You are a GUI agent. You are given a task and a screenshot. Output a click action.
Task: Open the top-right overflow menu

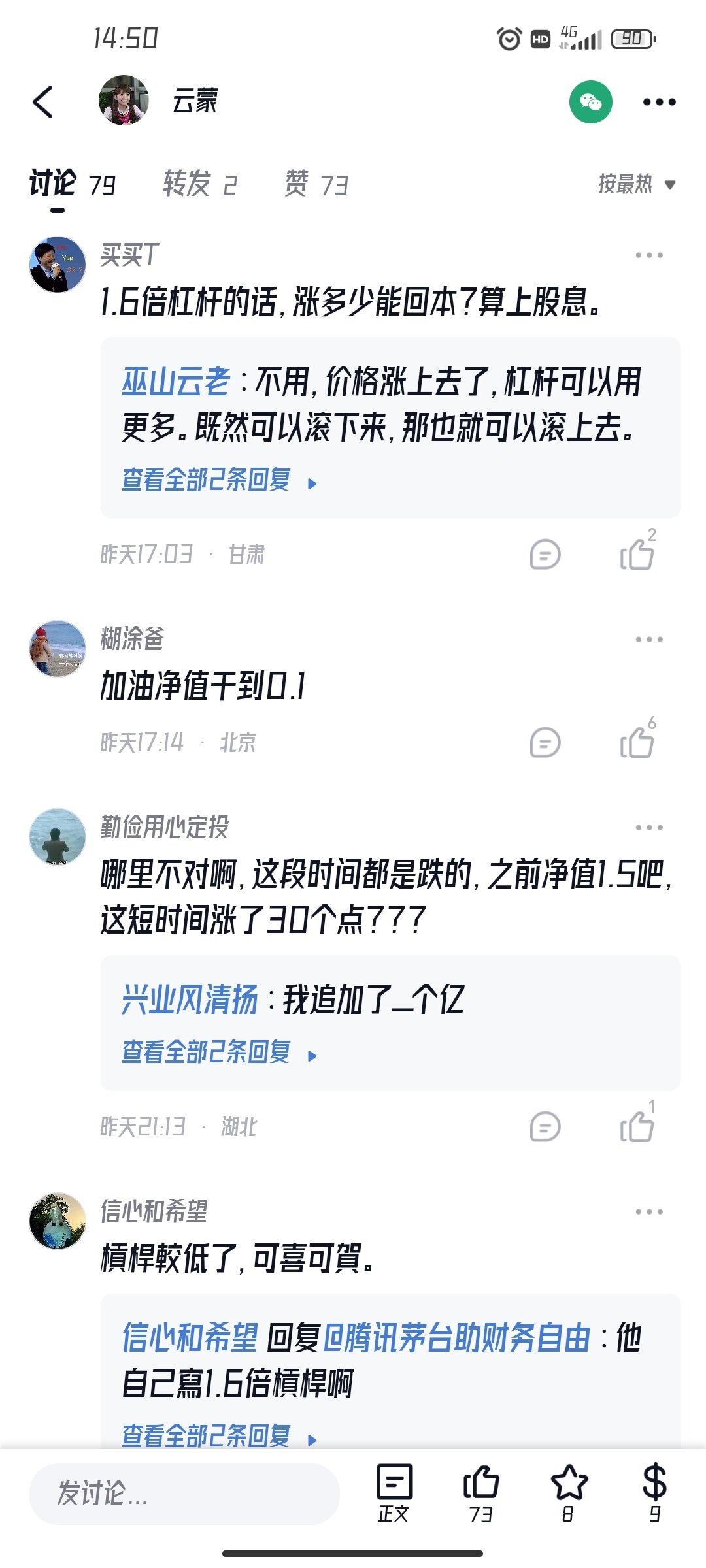click(x=659, y=102)
